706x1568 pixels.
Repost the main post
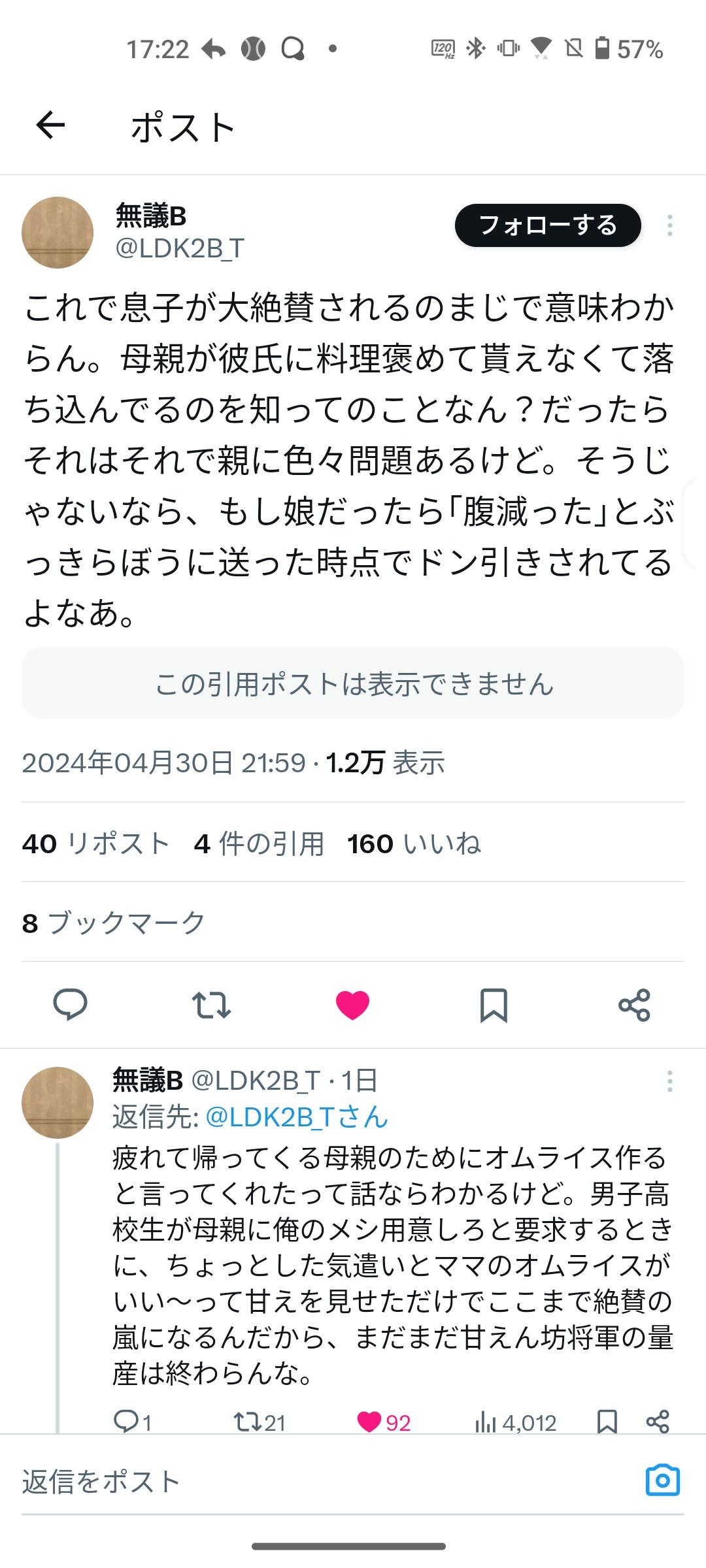point(211,1005)
